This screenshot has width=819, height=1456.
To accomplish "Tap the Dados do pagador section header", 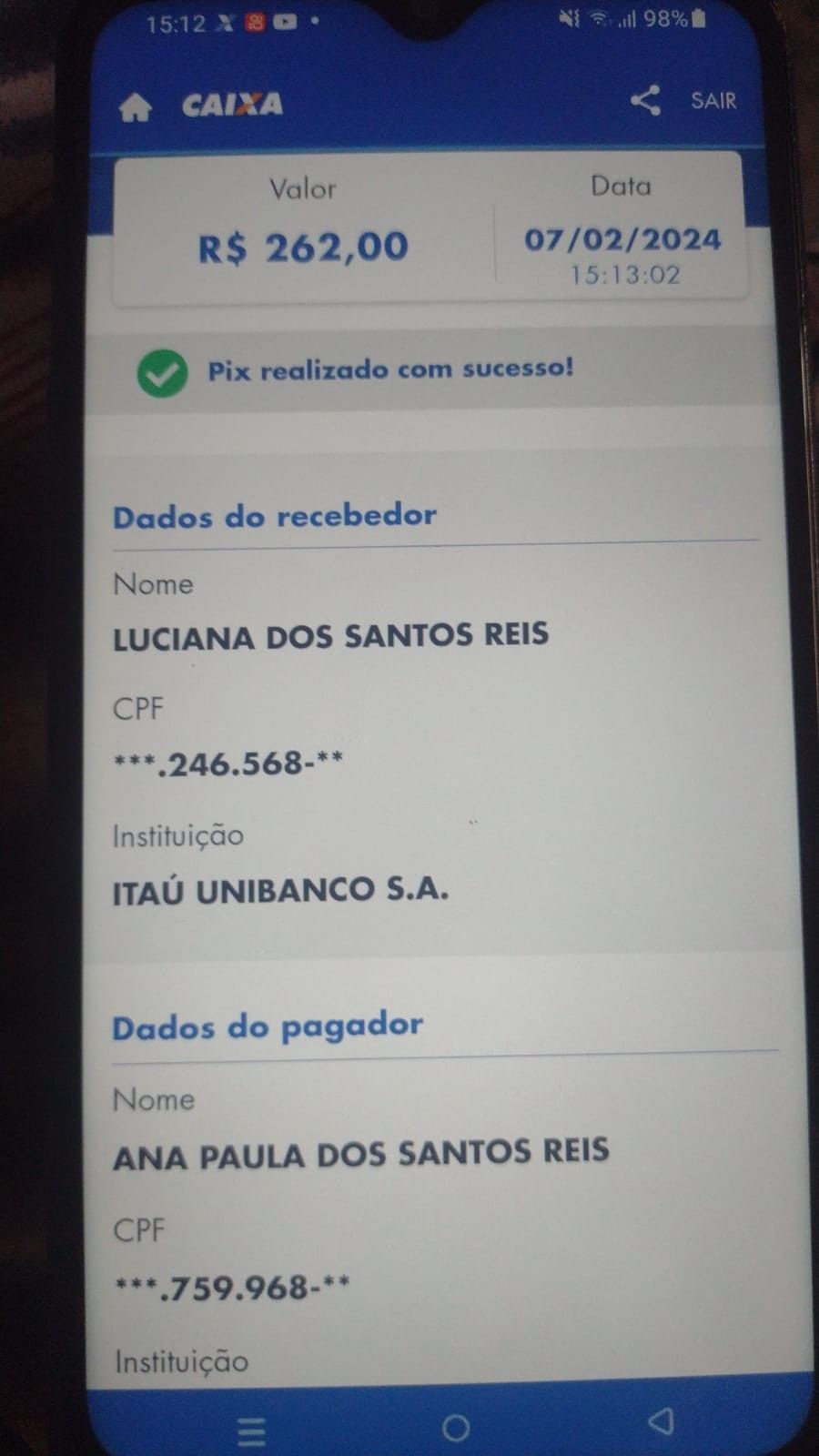I will point(268,1026).
